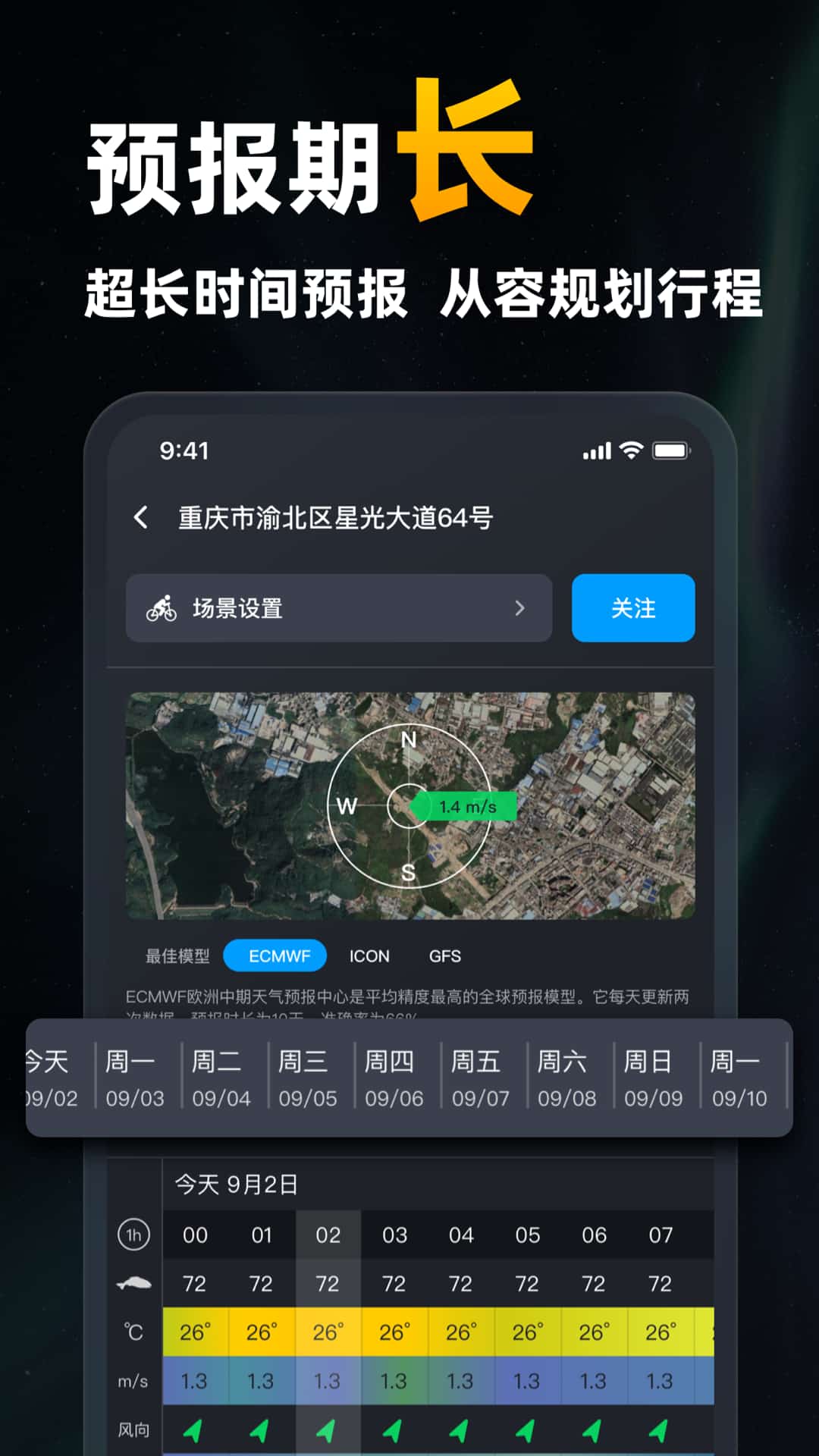Expand 场景设置 options via its chevron
Viewport: 819px width, 1456px height.
(519, 608)
